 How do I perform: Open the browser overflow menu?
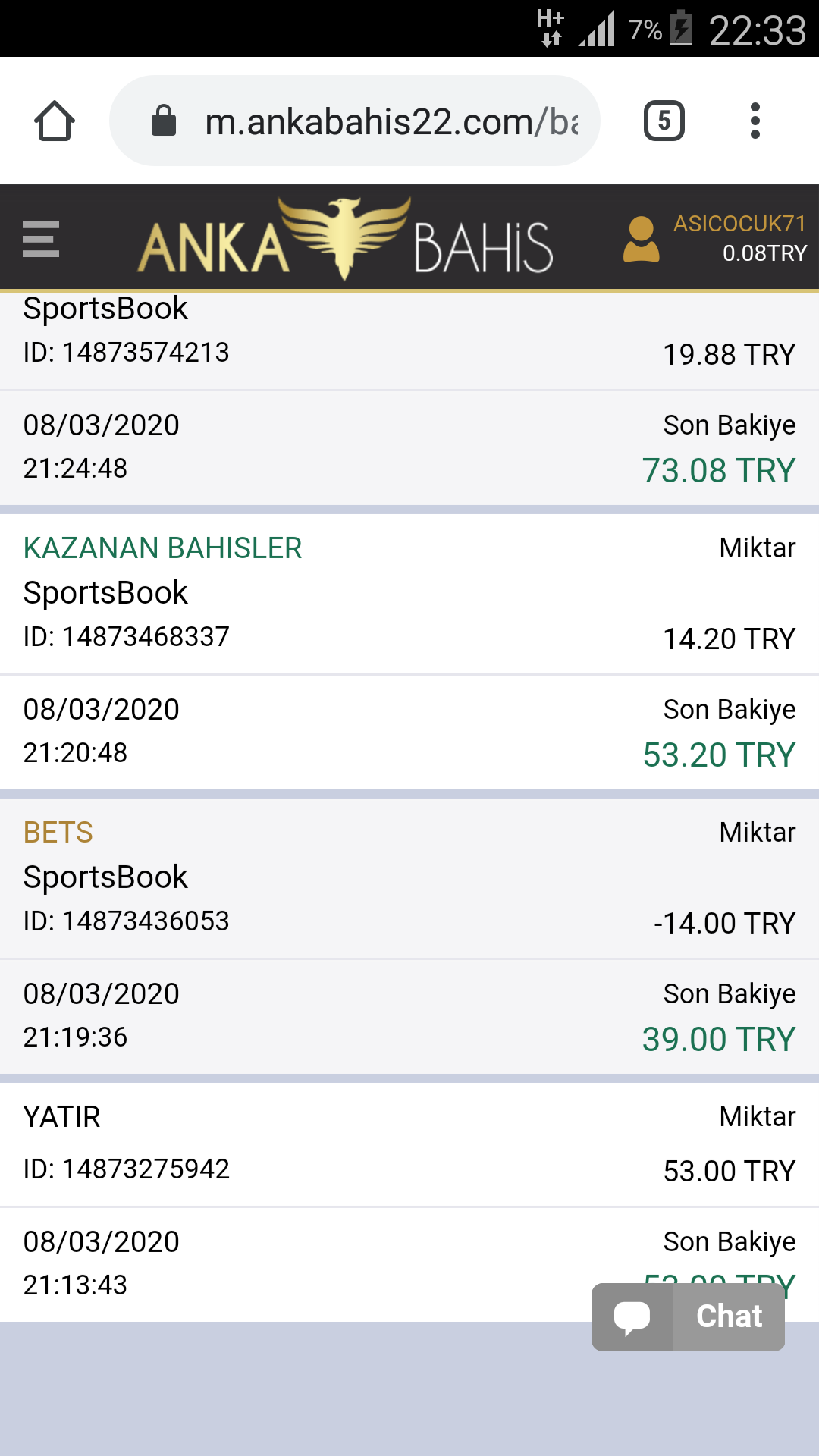coord(755,121)
